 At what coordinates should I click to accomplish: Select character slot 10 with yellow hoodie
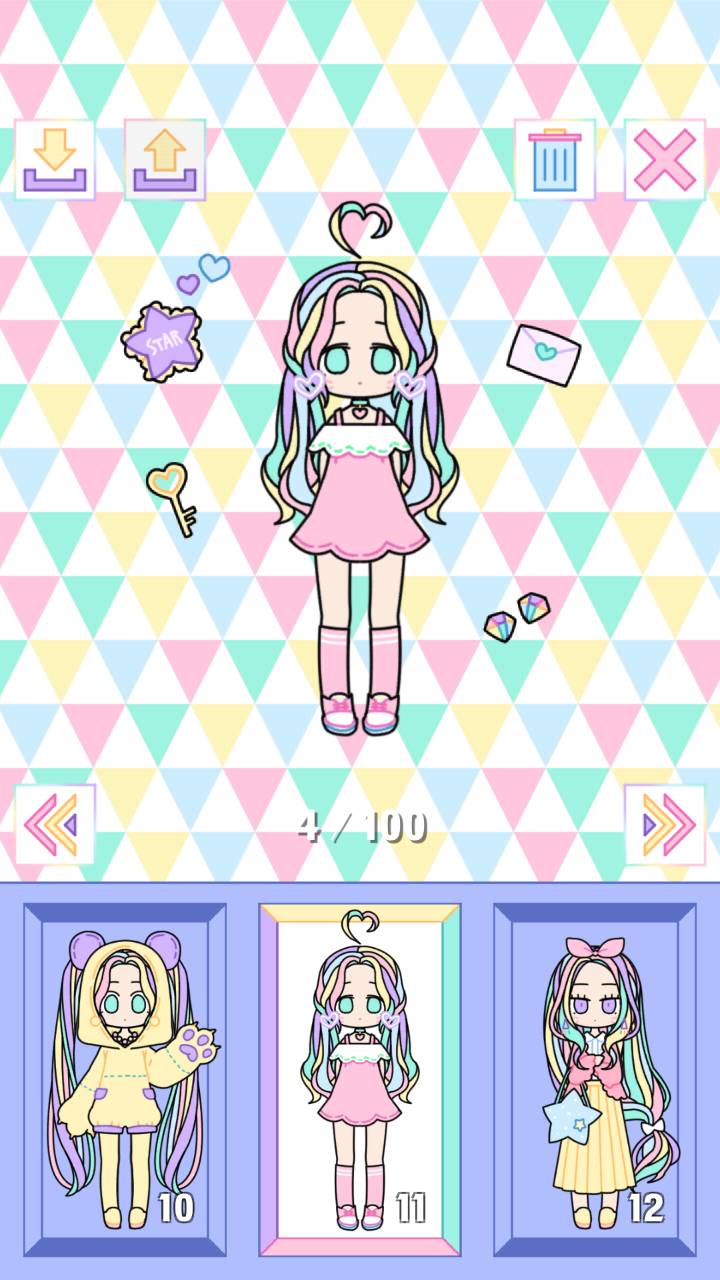point(125,1080)
